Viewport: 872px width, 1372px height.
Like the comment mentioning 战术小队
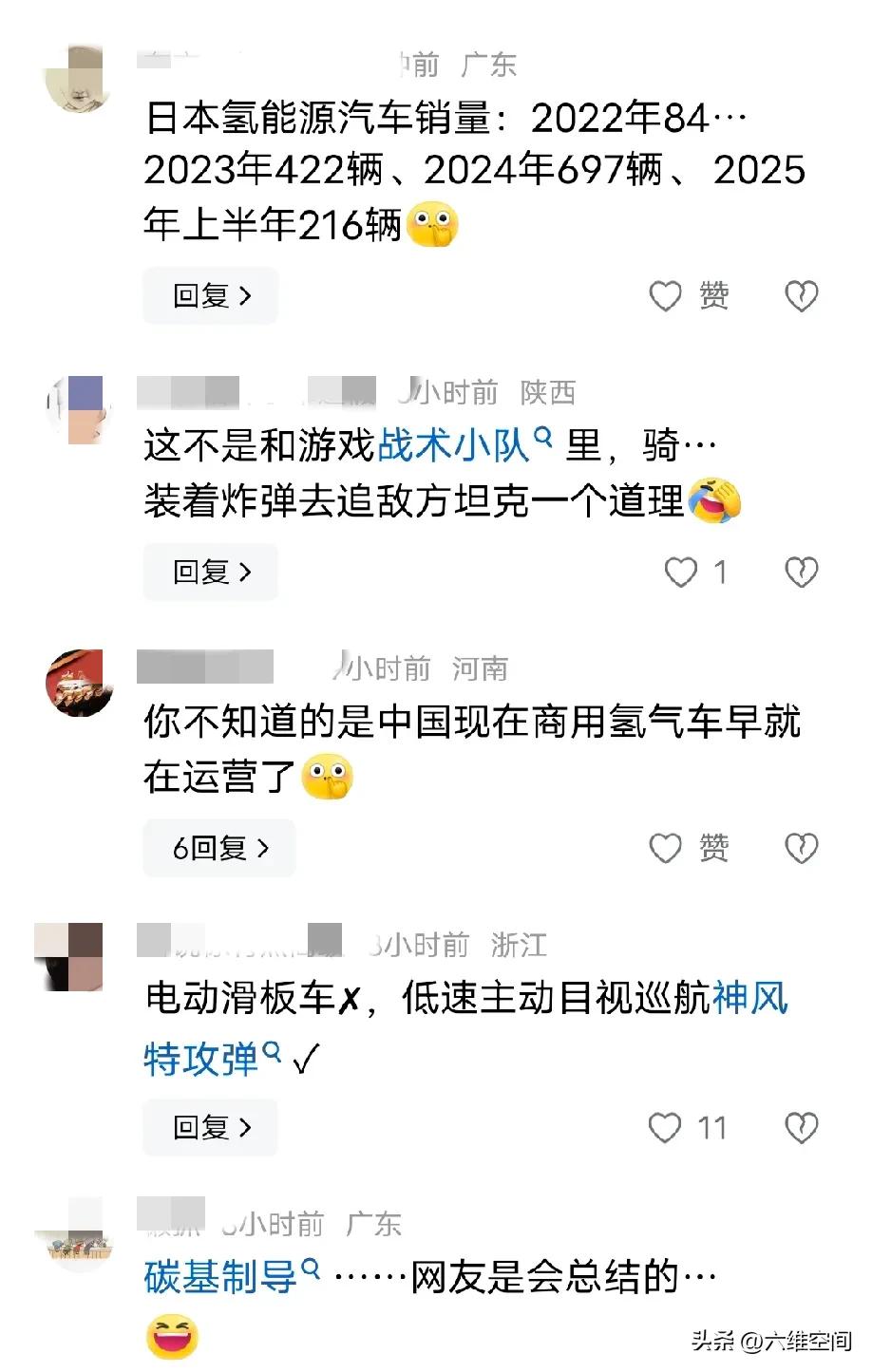click(681, 572)
